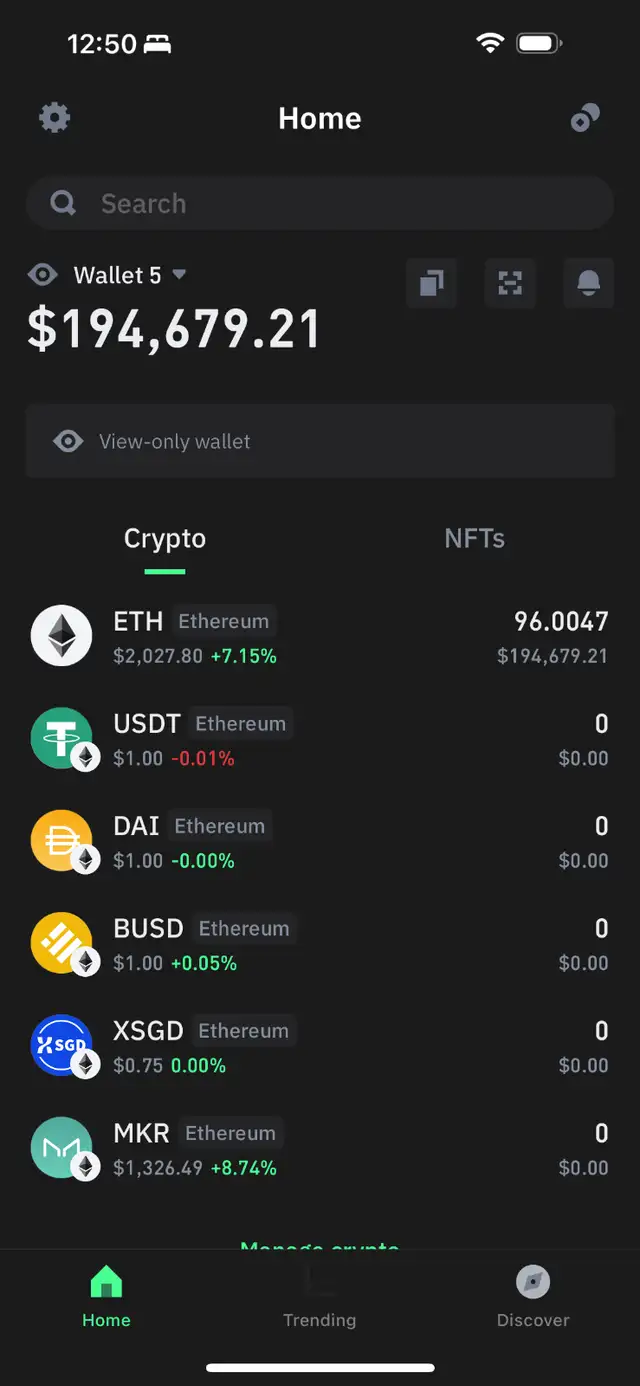Viewport: 640px width, 1386px height.
Task: Open the MKR asset row
Action: [x=320, y=1149]
